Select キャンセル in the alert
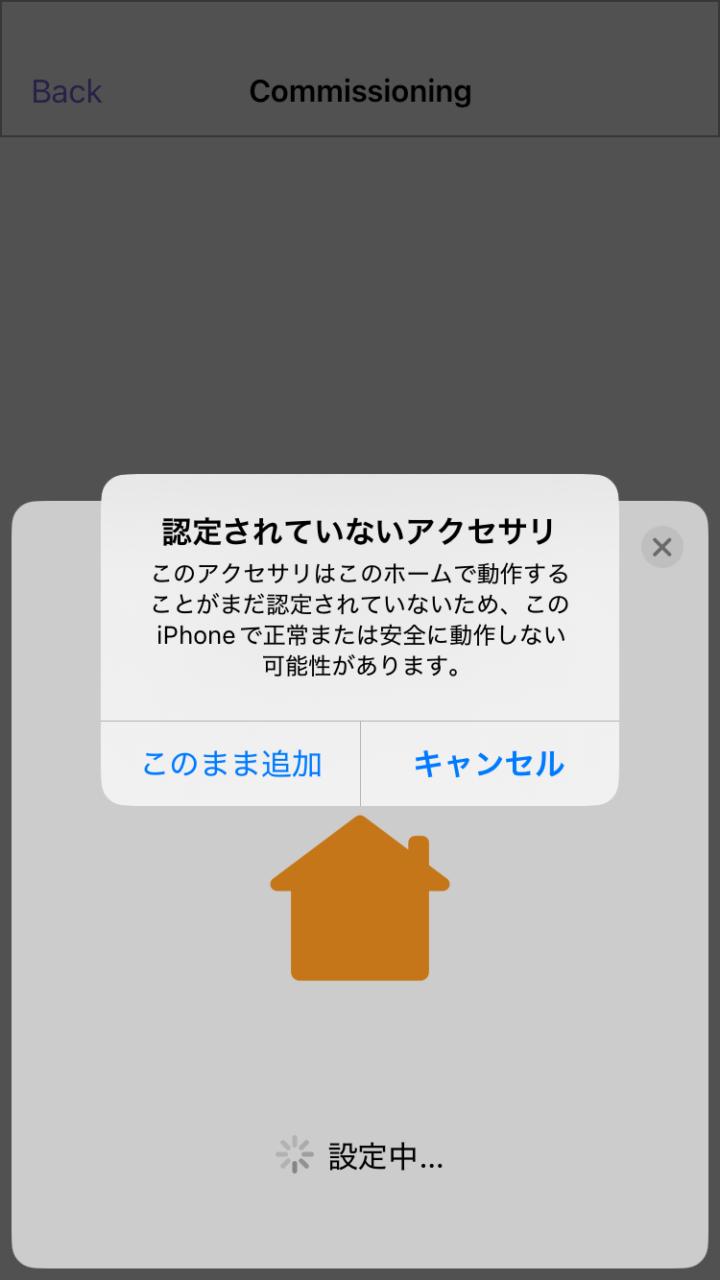Viewport: 720px width, 1280px height. point(489,764)
